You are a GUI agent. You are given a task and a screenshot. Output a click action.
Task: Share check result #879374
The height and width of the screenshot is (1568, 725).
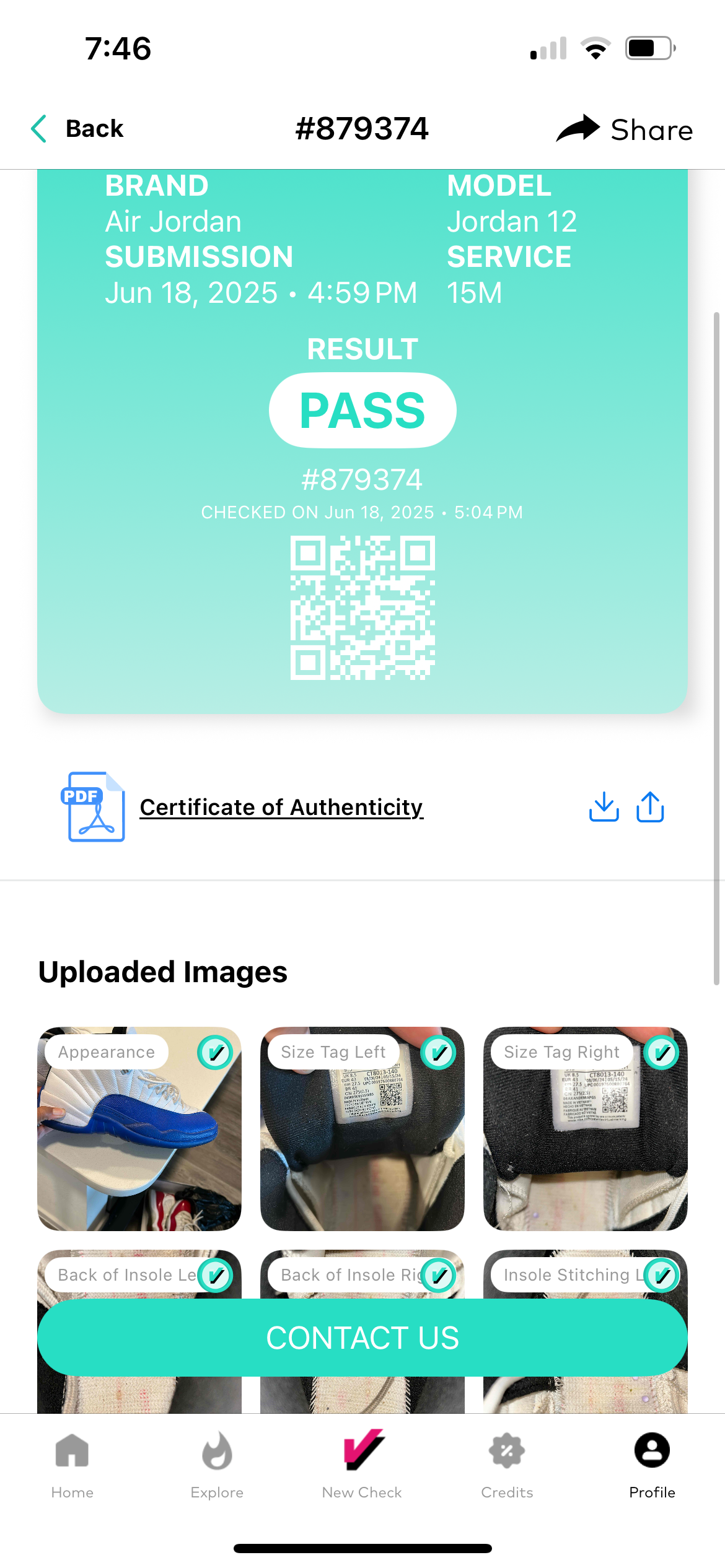(625, 129)
